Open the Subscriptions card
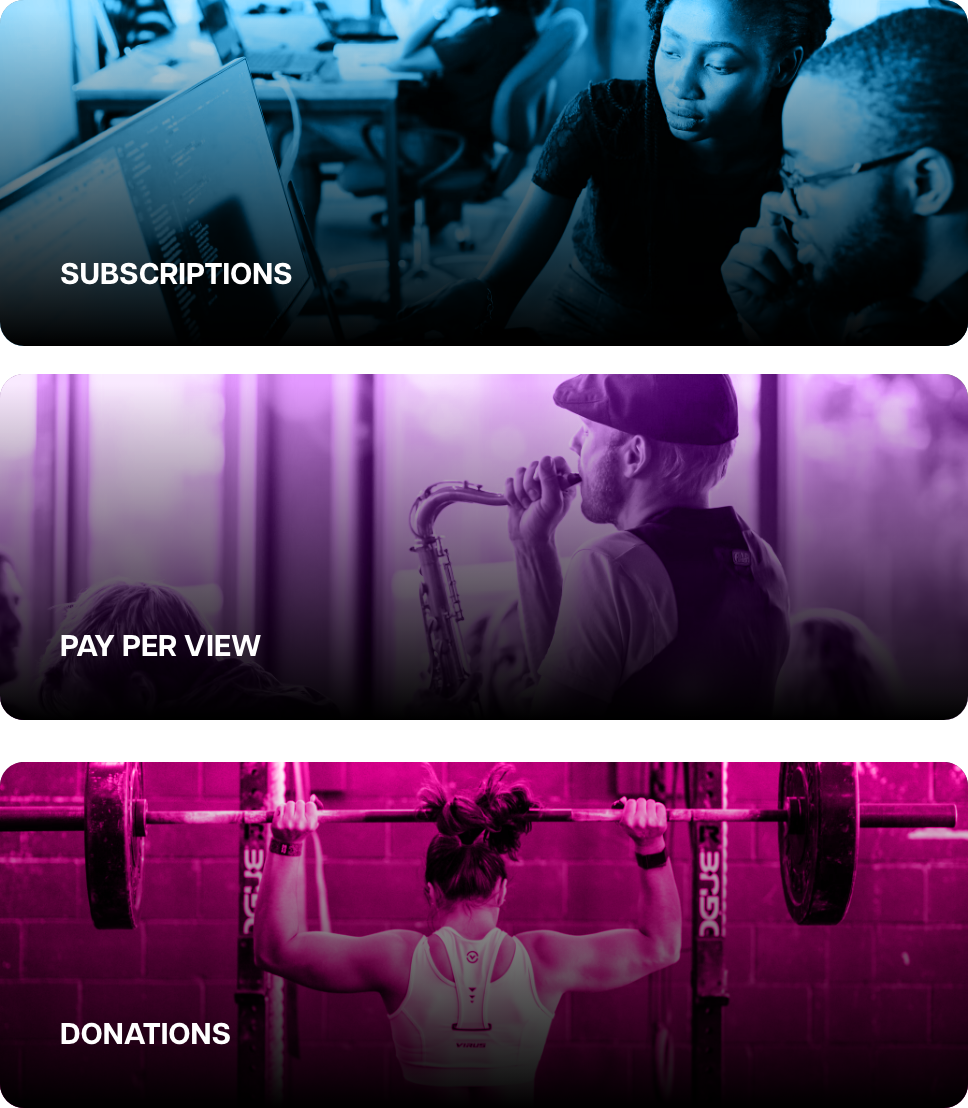The image size is (968, 1108). point(483,175)
